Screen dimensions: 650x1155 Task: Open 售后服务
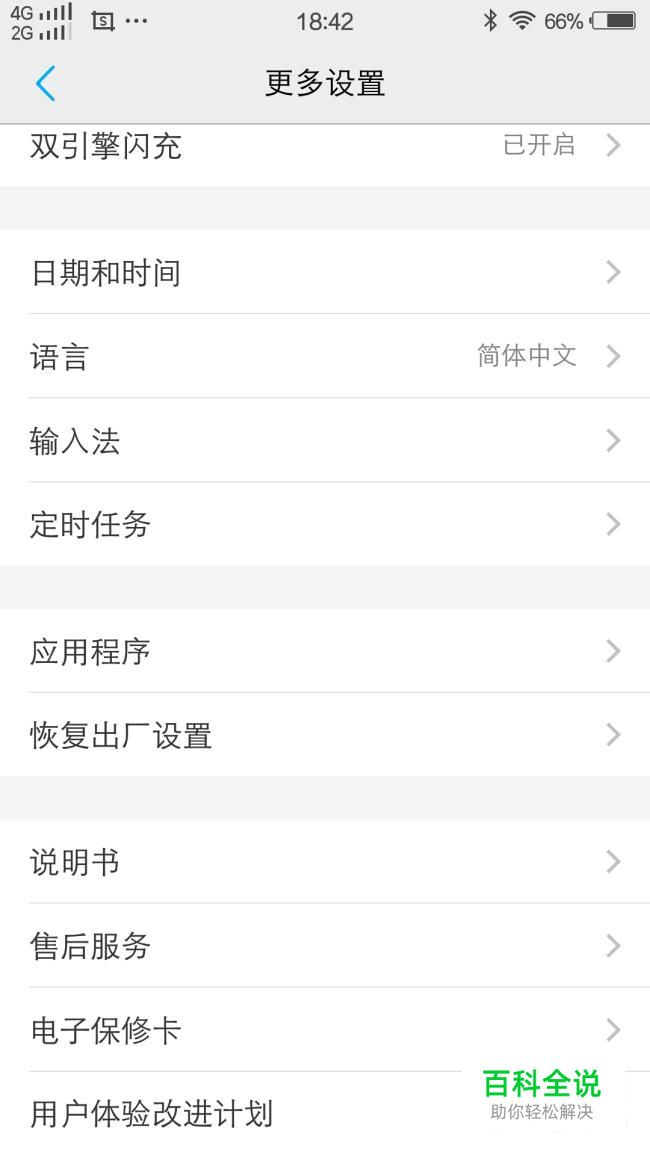pyautogui.click(x=325, y=945)
